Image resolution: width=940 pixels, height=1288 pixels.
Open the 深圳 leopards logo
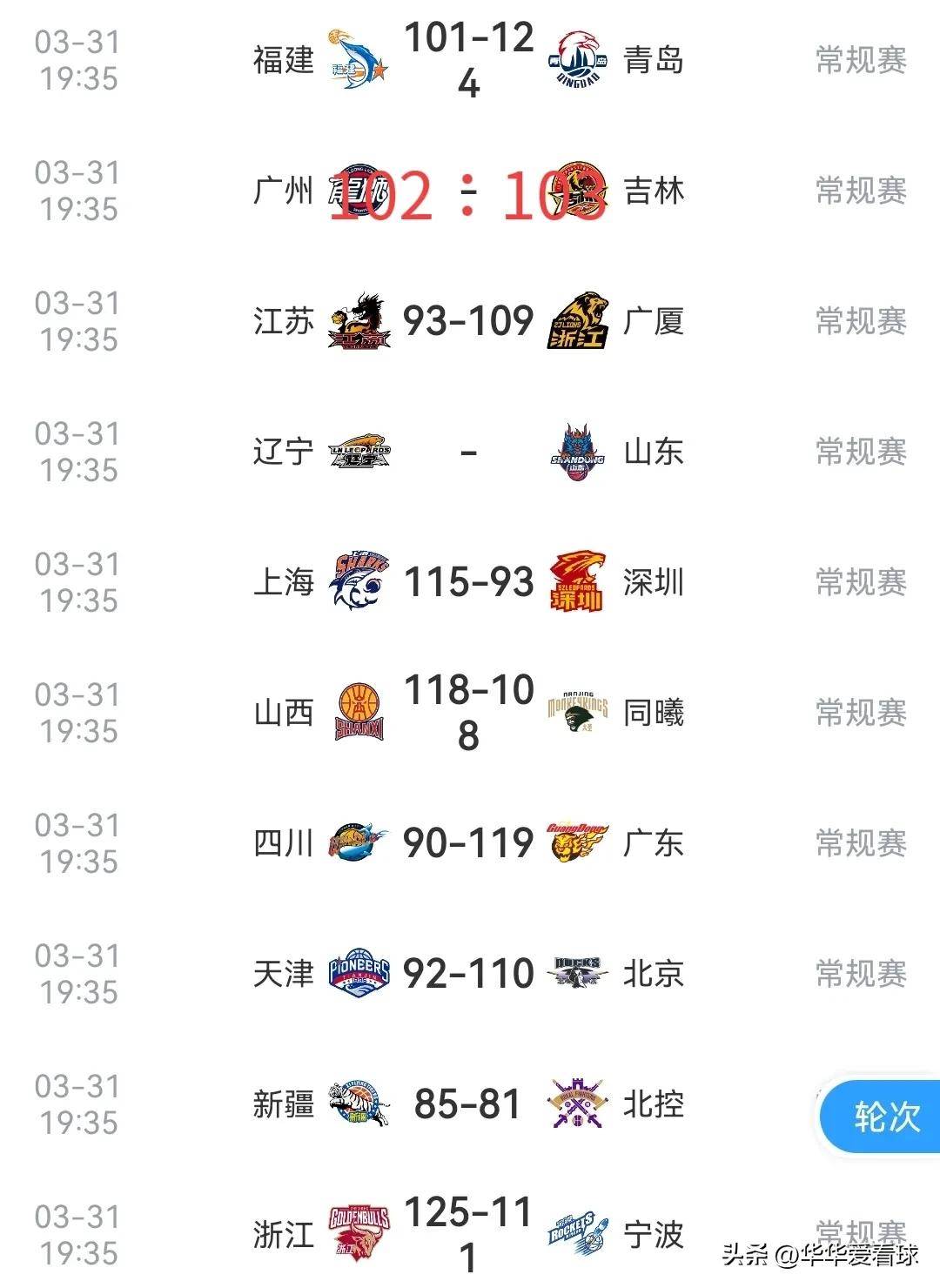[x=578, y=583]
